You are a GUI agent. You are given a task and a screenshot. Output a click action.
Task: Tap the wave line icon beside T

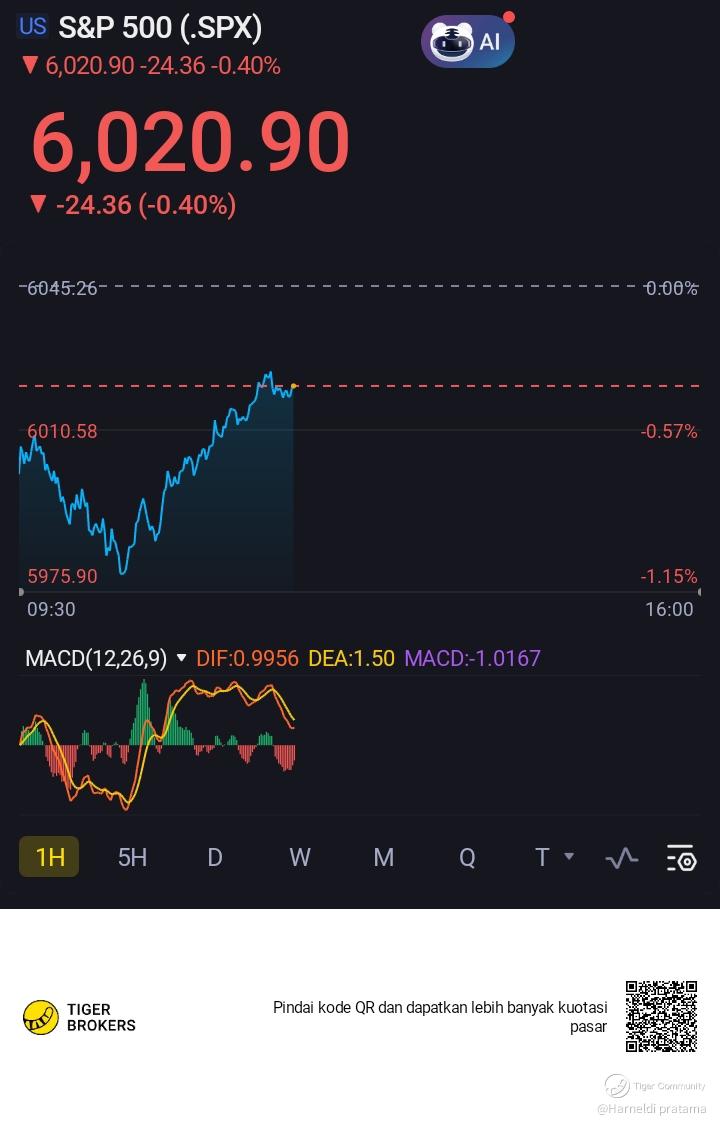click(x=621, y=858)
